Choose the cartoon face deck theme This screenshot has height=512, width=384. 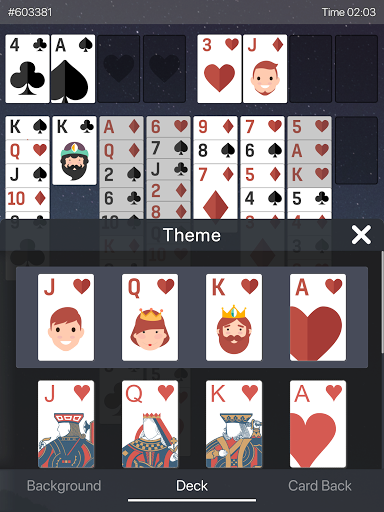(x=192, y=317)
